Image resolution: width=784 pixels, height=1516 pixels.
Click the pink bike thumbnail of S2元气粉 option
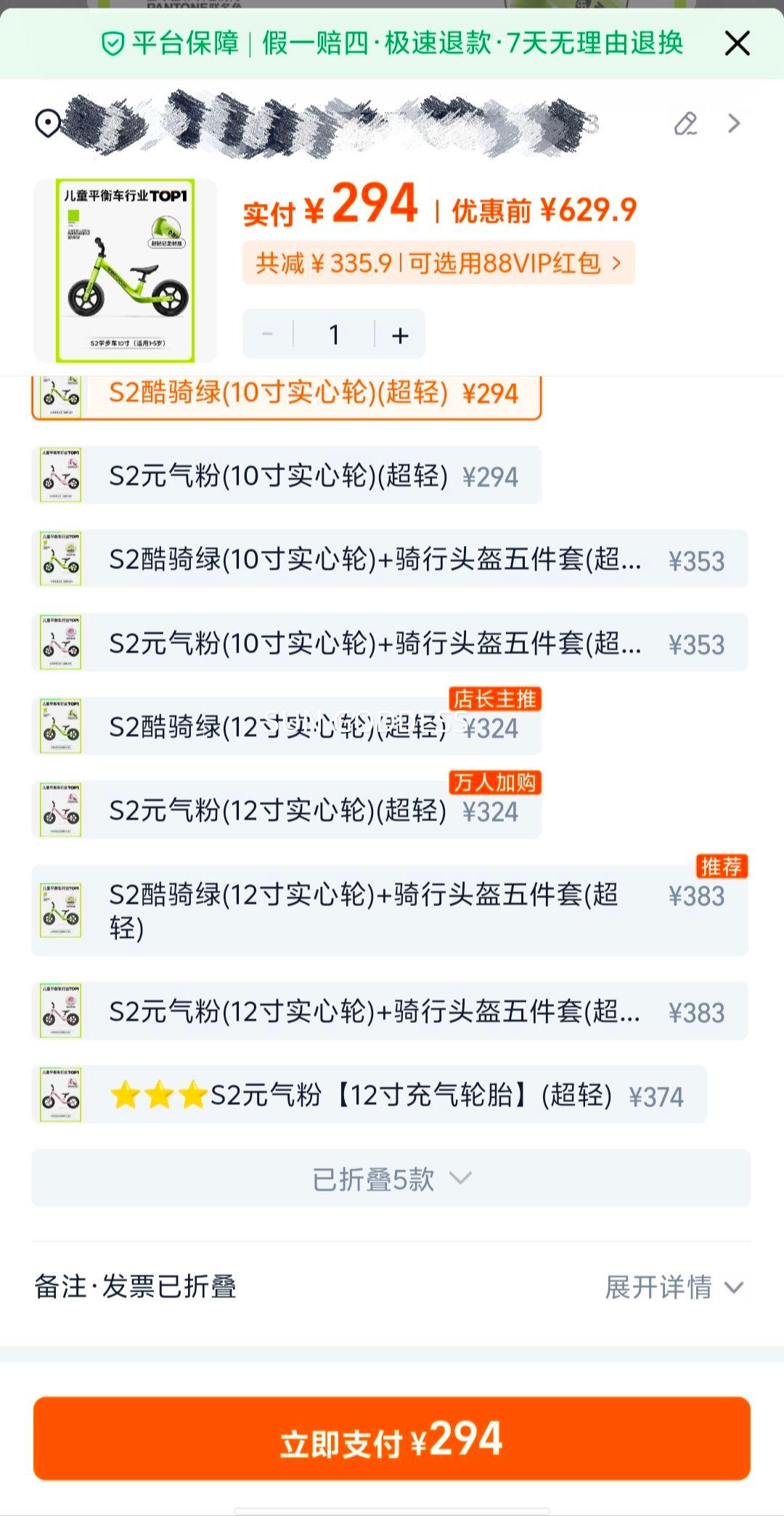point(62,476)
